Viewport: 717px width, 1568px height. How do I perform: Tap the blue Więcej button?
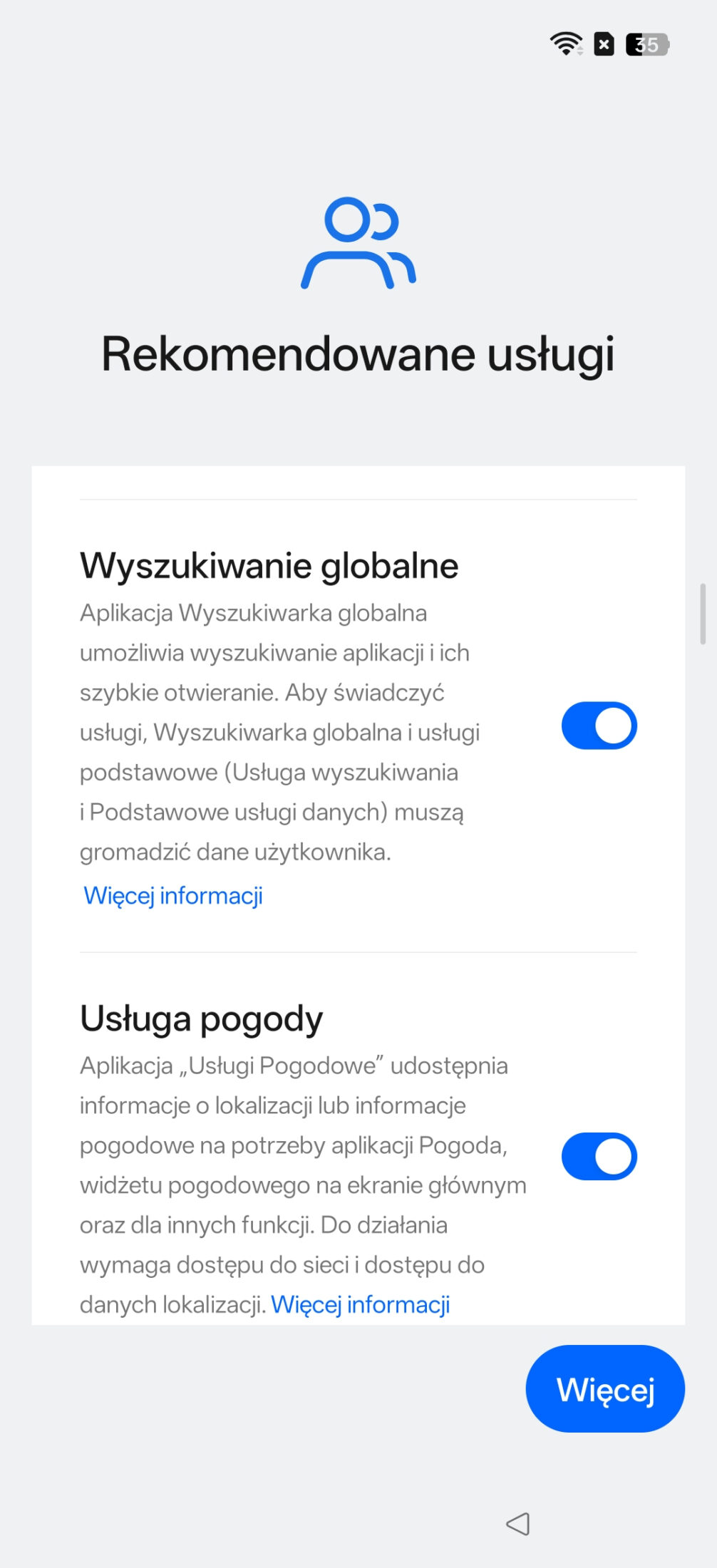pos(604,1388)
